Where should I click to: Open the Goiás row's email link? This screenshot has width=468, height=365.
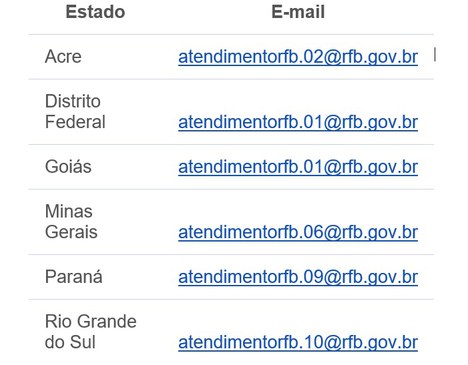(298, 167)
